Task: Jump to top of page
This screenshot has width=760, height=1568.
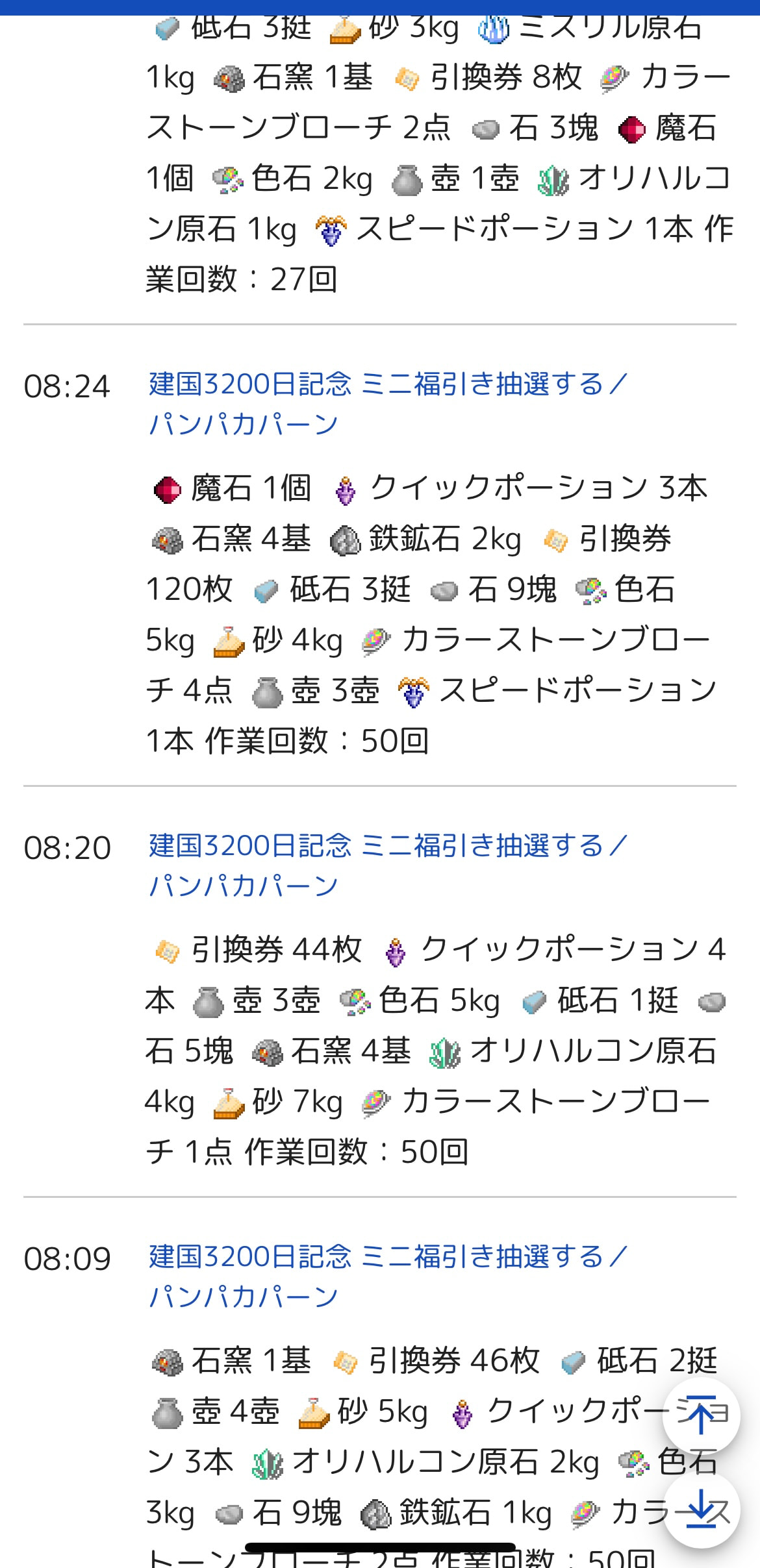Action: [x=701, y=1415]
